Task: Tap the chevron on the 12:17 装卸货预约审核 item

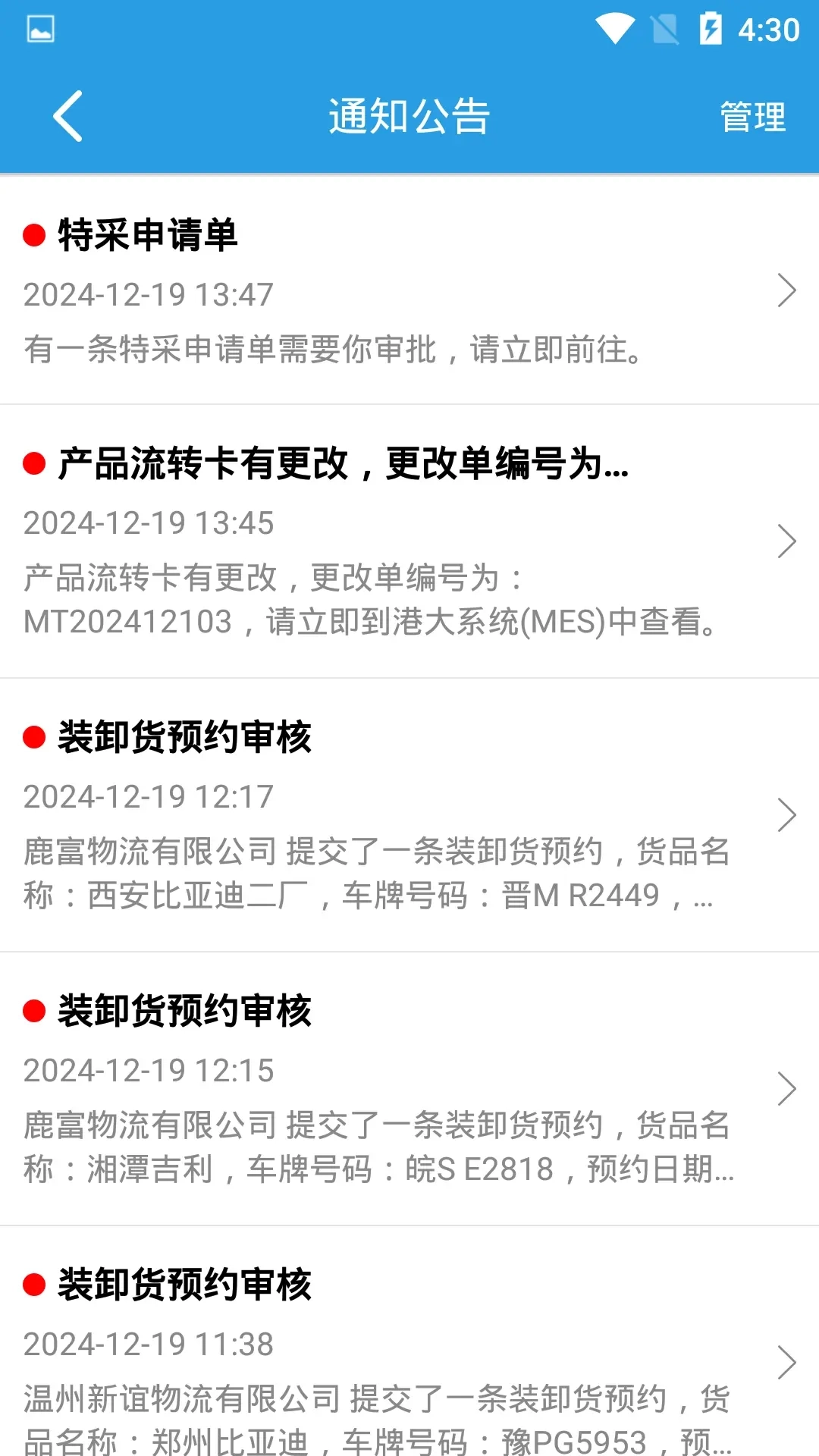Action: [789, 816]
